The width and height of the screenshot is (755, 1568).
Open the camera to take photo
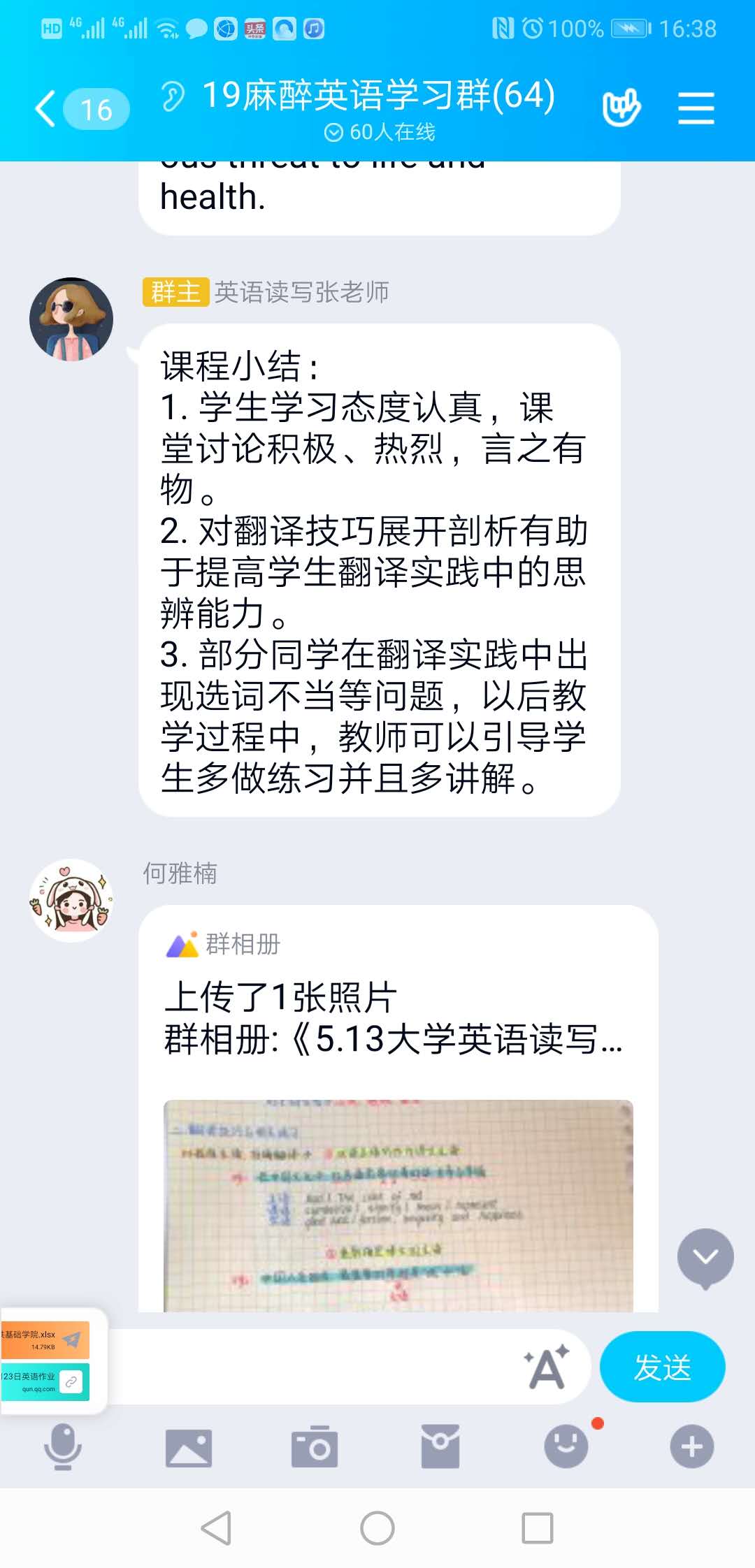[315, 1446]
